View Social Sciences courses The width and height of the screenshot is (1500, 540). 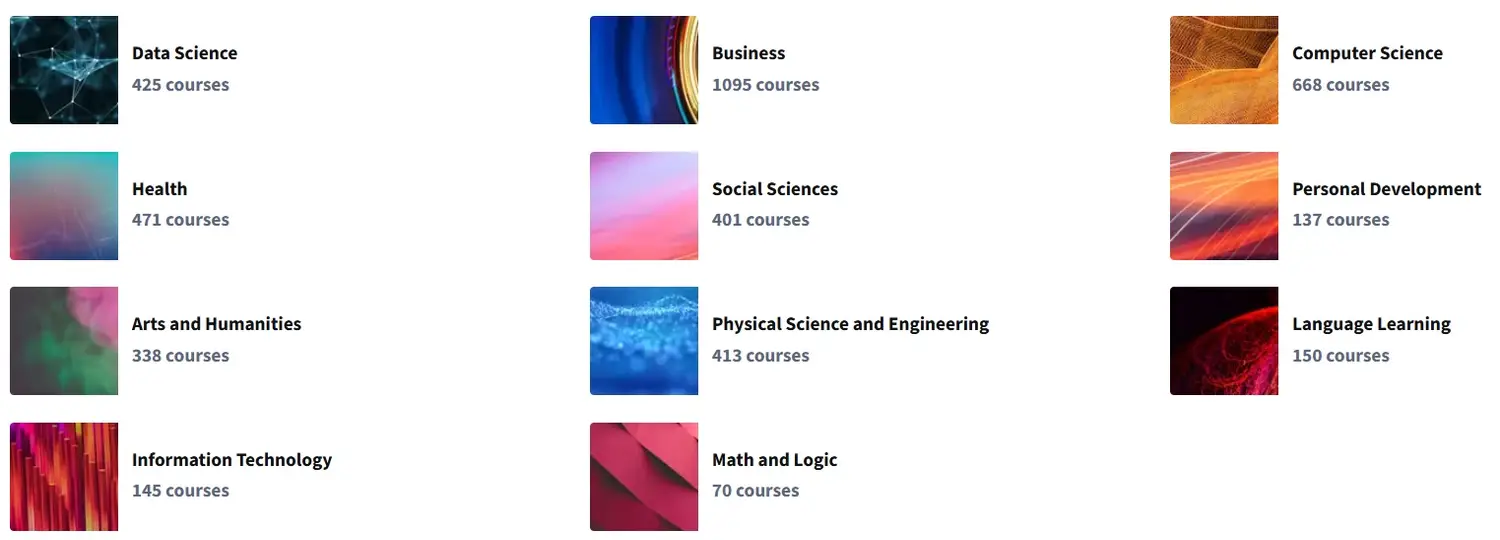774,189
